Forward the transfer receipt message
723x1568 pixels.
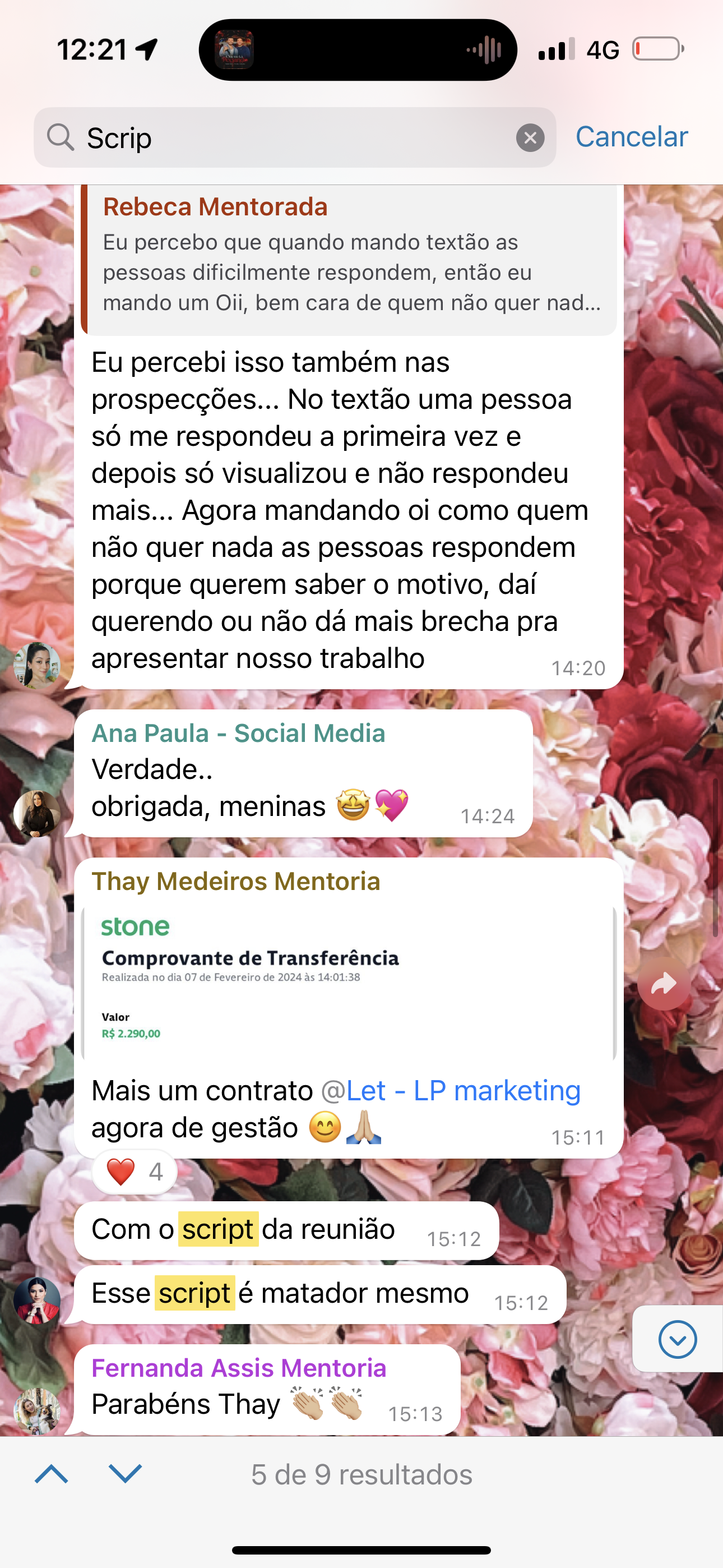[664, 984]
